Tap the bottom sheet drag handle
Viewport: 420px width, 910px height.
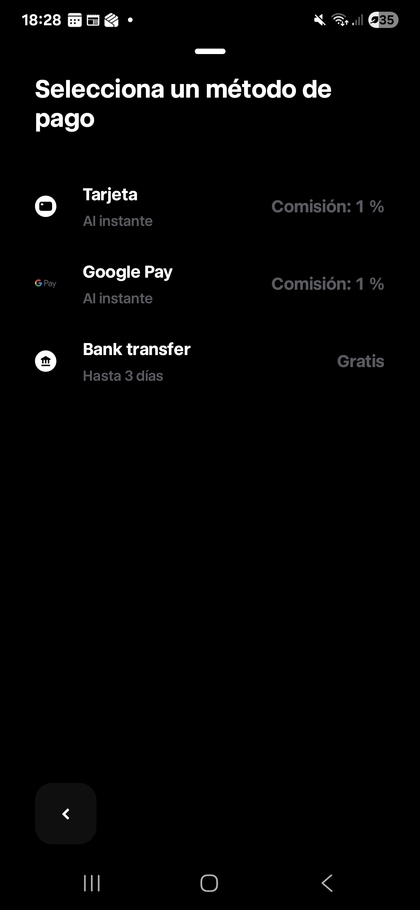click(210, 52)
